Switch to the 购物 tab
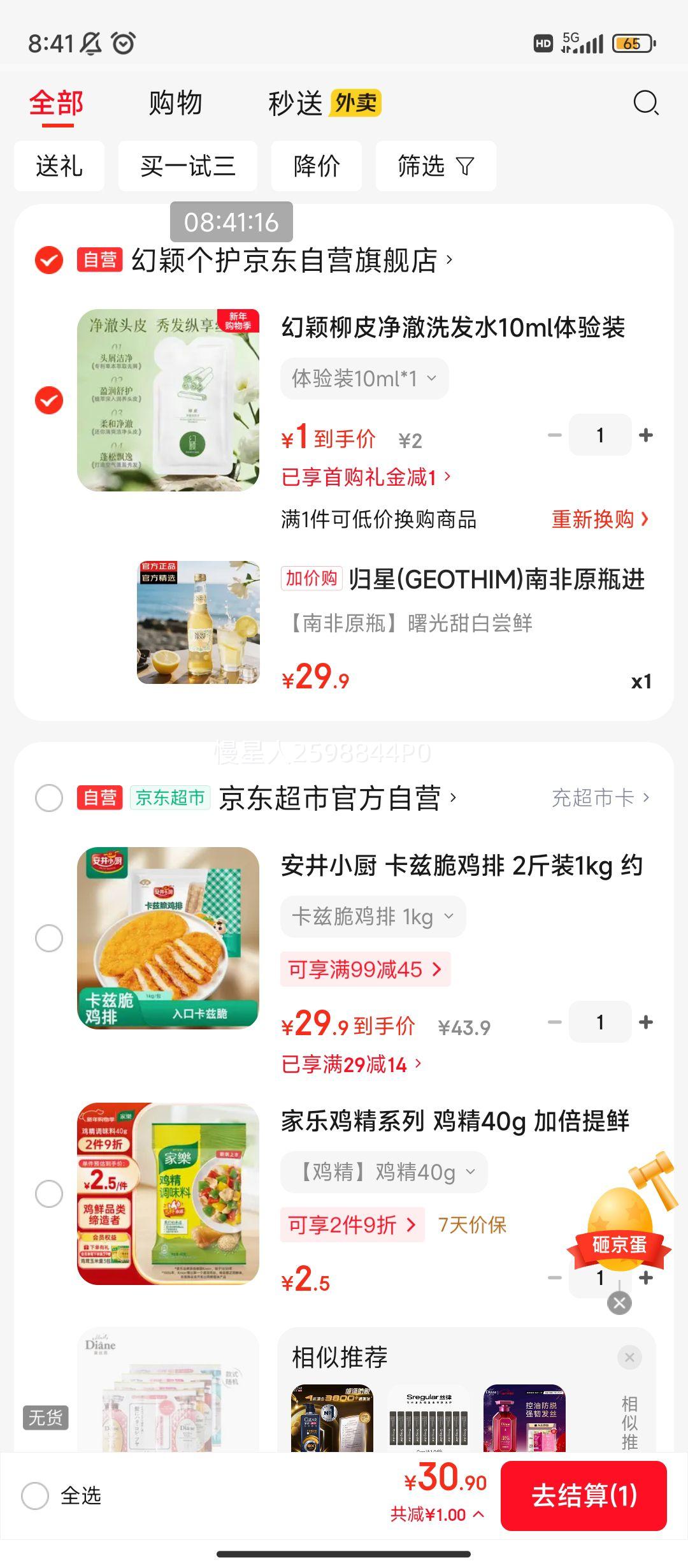The height and width of the screenshot is (1568, 688). coord(173,102)
